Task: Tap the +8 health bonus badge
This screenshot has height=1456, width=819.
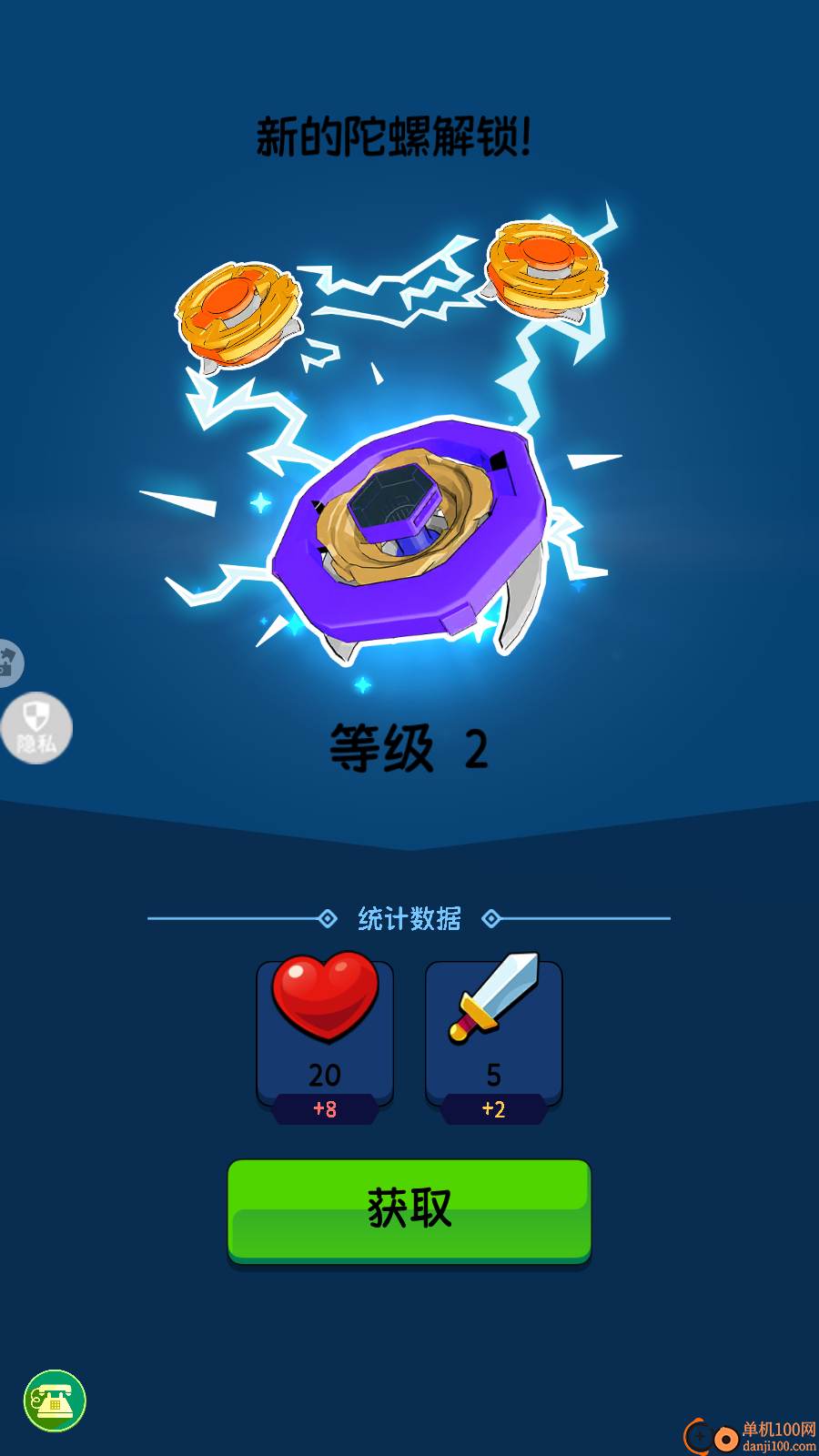Action: point(324,1109)
